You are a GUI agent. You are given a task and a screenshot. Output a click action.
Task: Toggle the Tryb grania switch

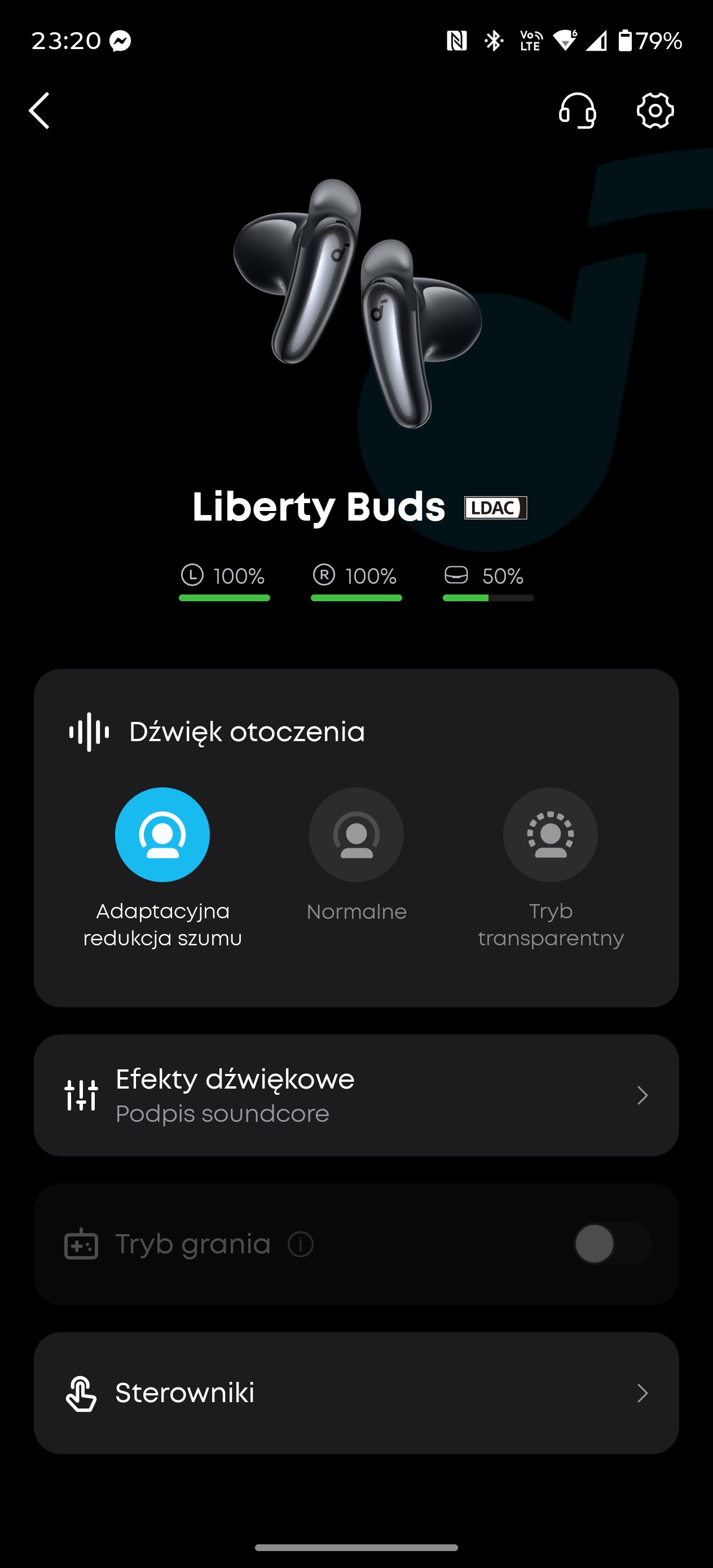click(612, 1244)
